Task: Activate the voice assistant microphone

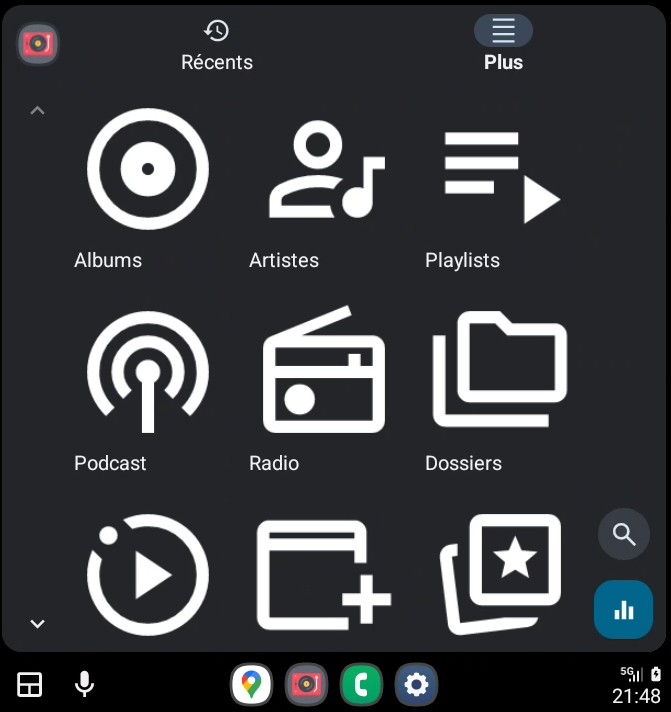Action: click(85, 685)
